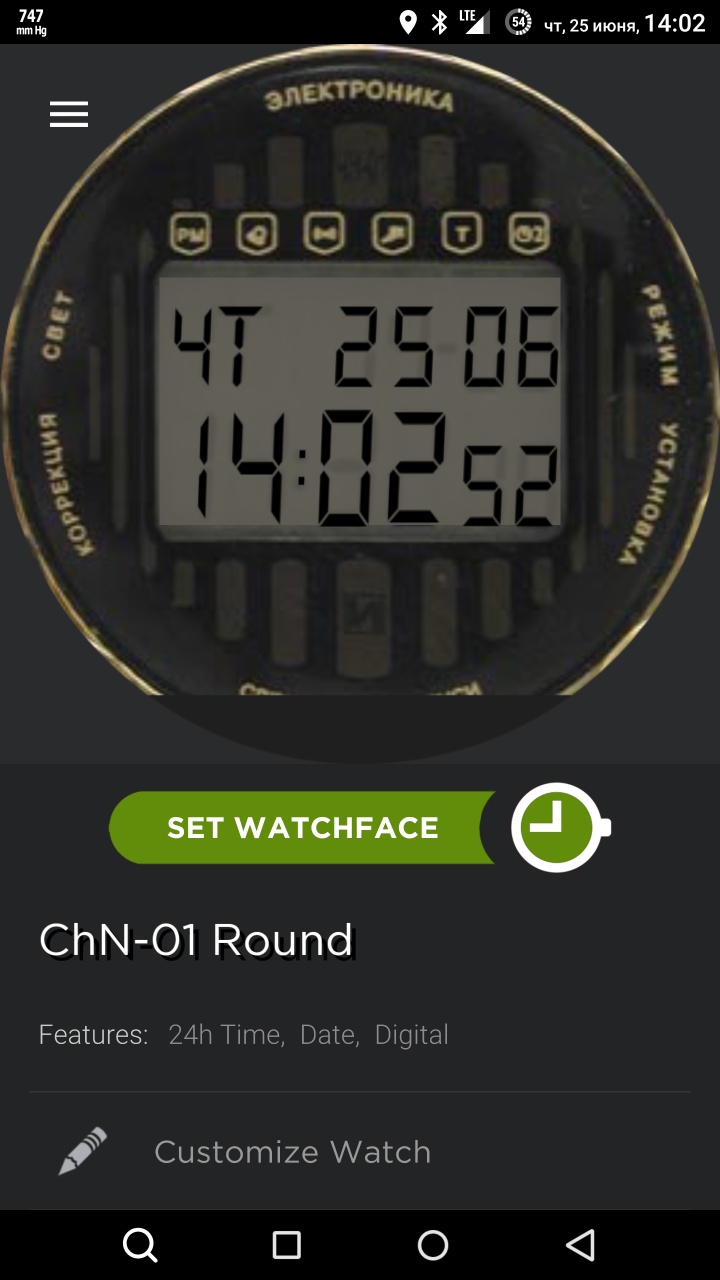This screenshot has width=720, height=1280.
Task: Go to the home screen
Action: [433, 1245]
